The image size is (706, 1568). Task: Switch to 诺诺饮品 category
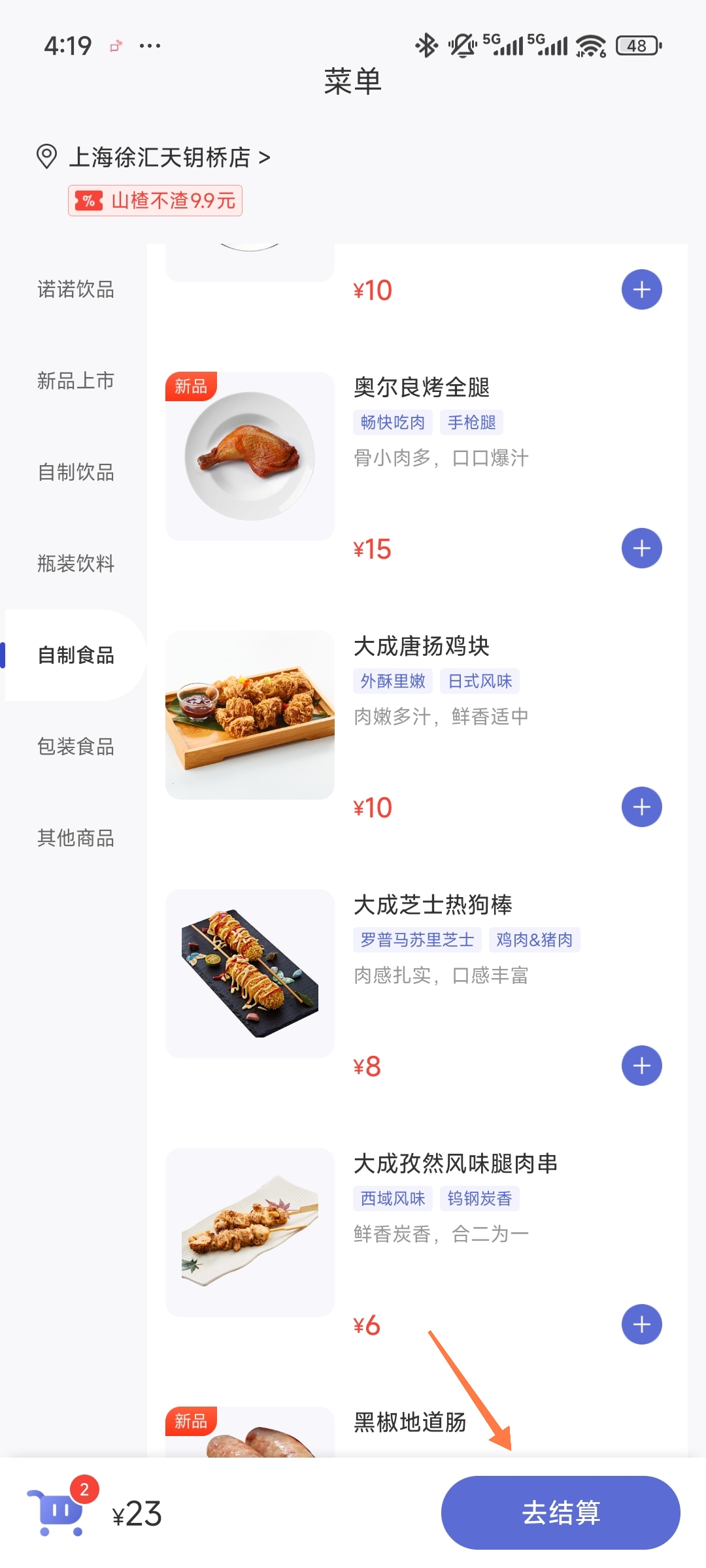click(76, 289)
